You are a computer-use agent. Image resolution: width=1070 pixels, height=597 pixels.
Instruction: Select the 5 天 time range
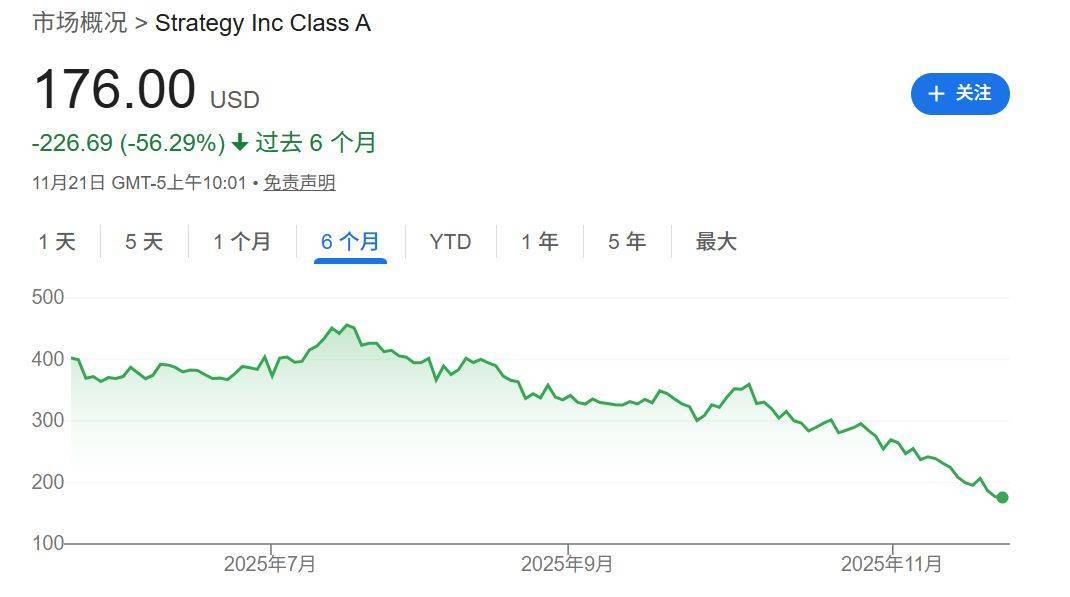[x=144, y=242]
